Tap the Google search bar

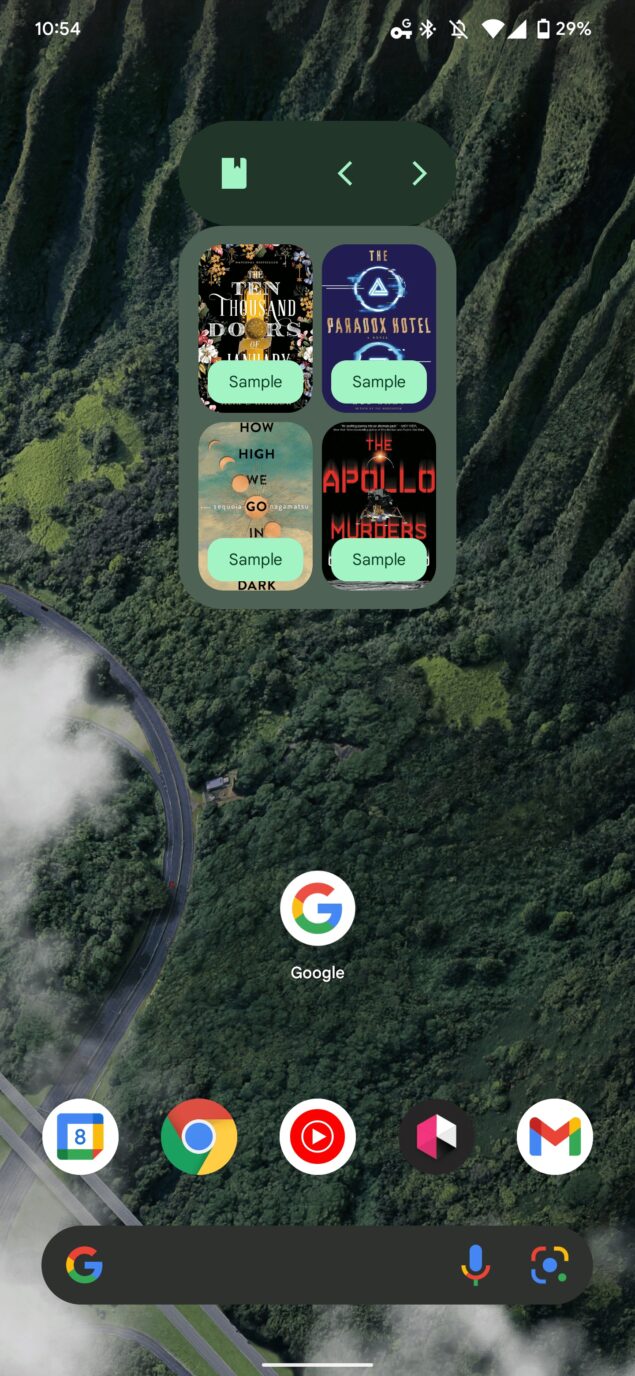[270, 1265]
